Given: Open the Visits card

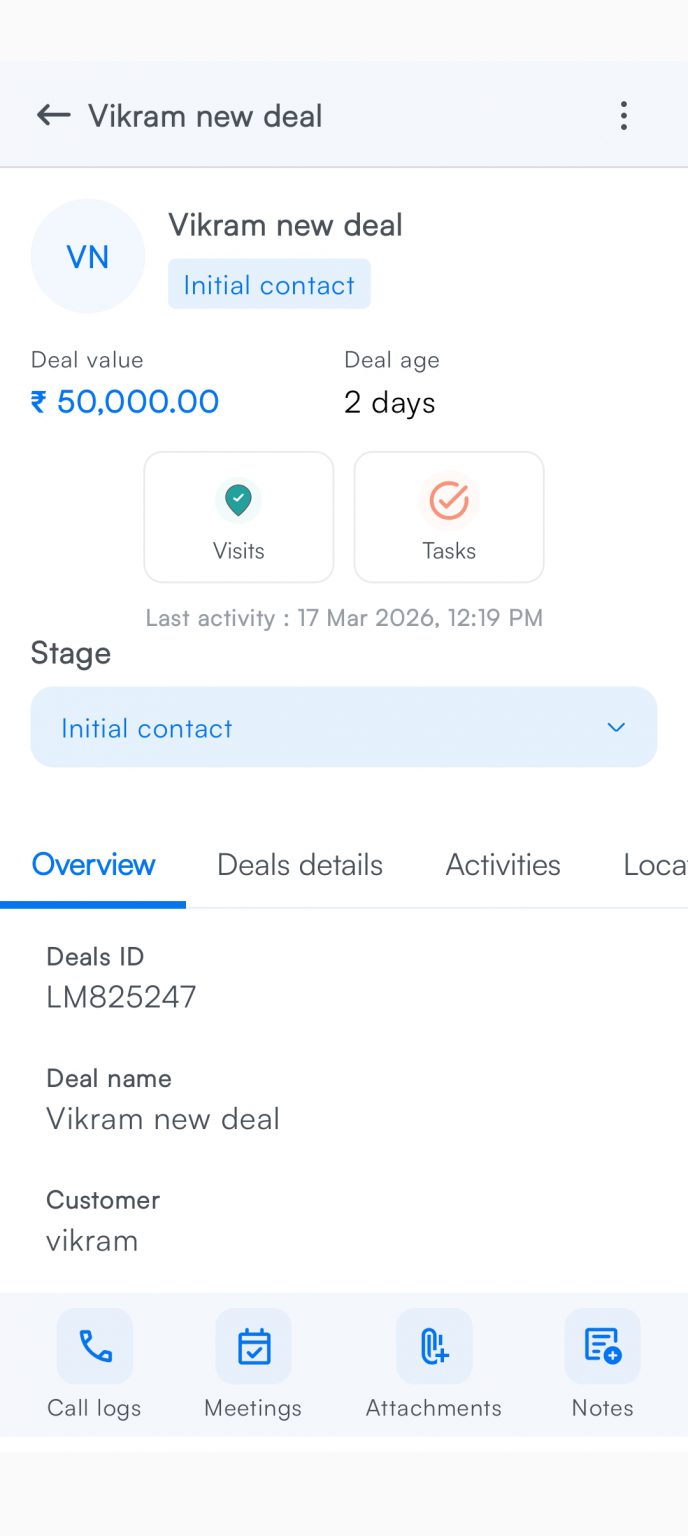Looking at the screenshot, I should 239,517.
